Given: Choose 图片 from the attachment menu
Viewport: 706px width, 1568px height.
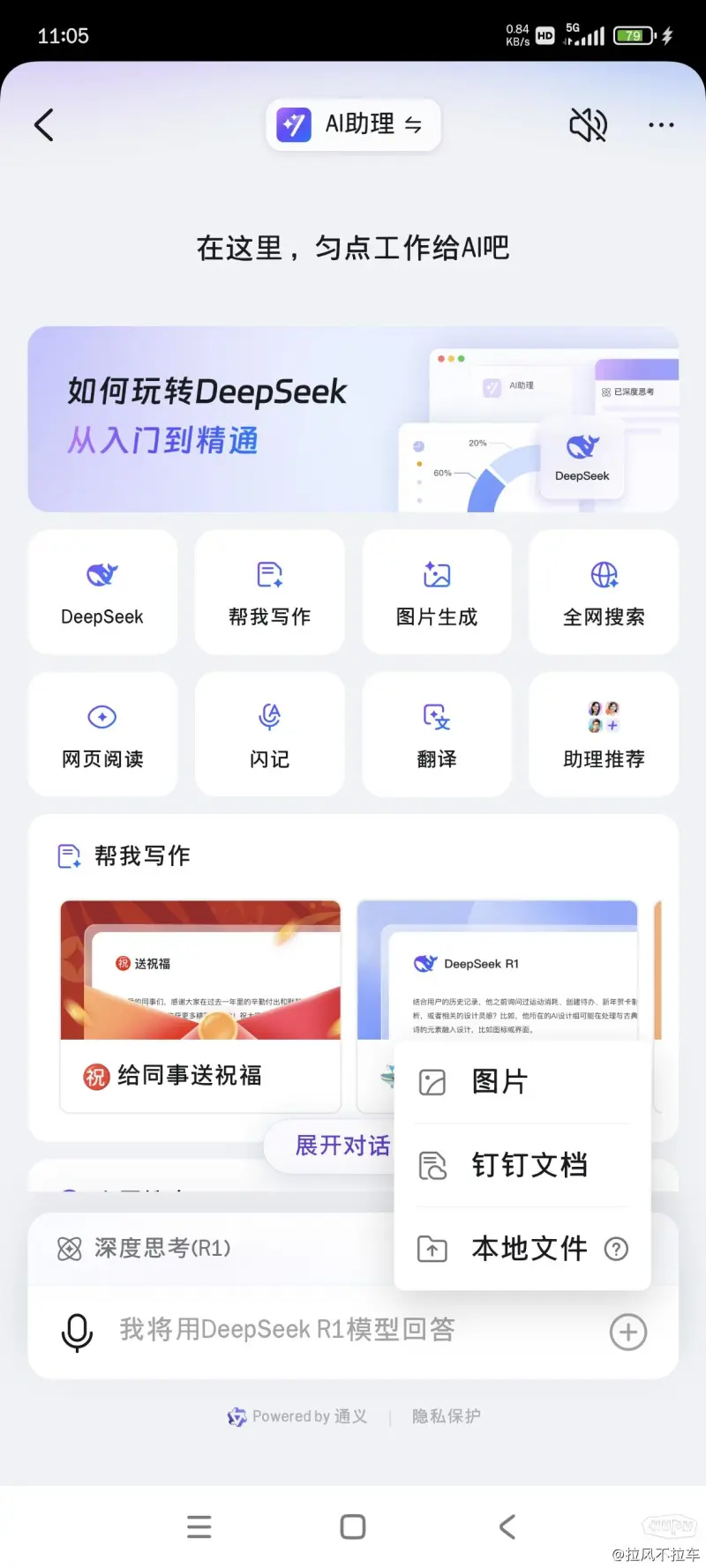Looking at the screenshot, I should (x=521, y=1082).
